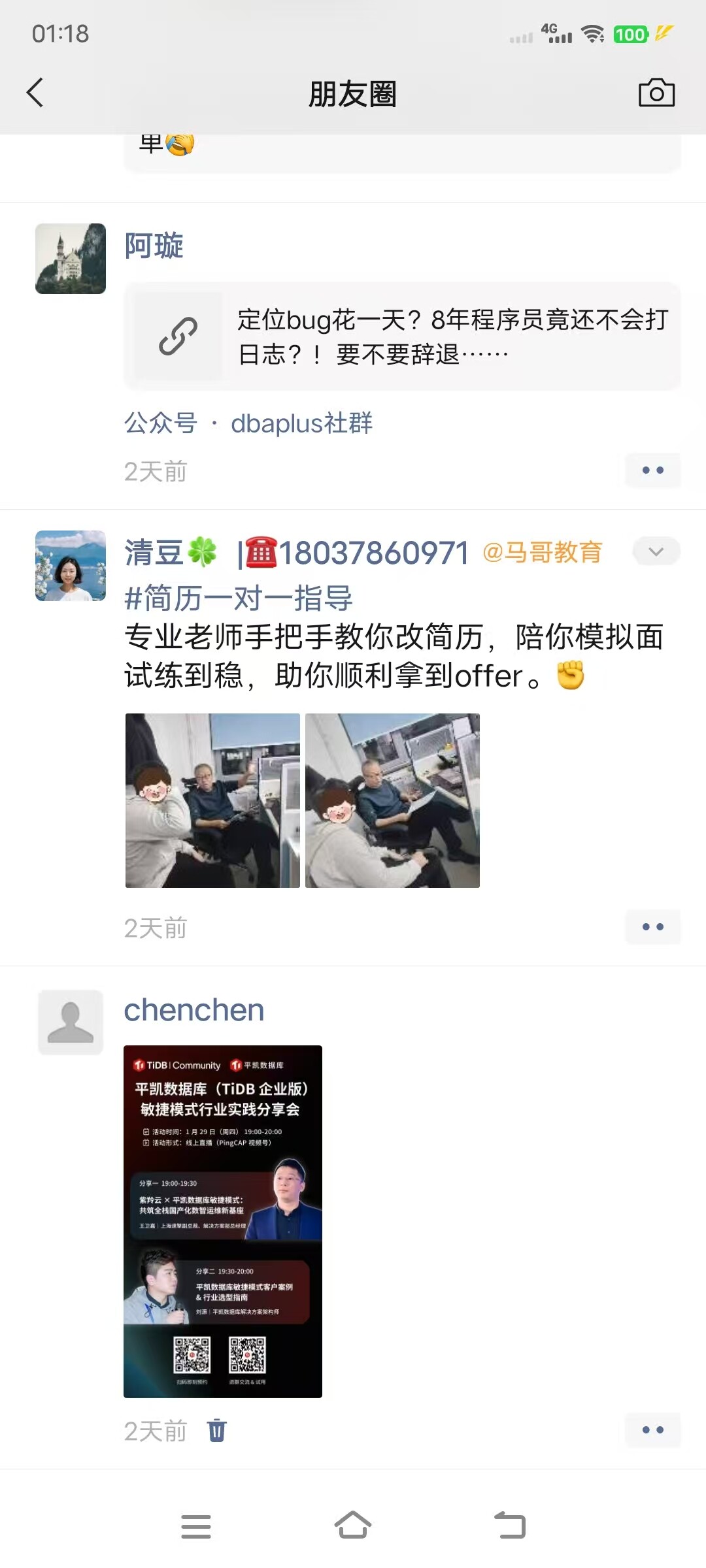Open the TiDB poster image in chenchen's post
The height and width of the screenshot is (1568, 706).
223,1222
